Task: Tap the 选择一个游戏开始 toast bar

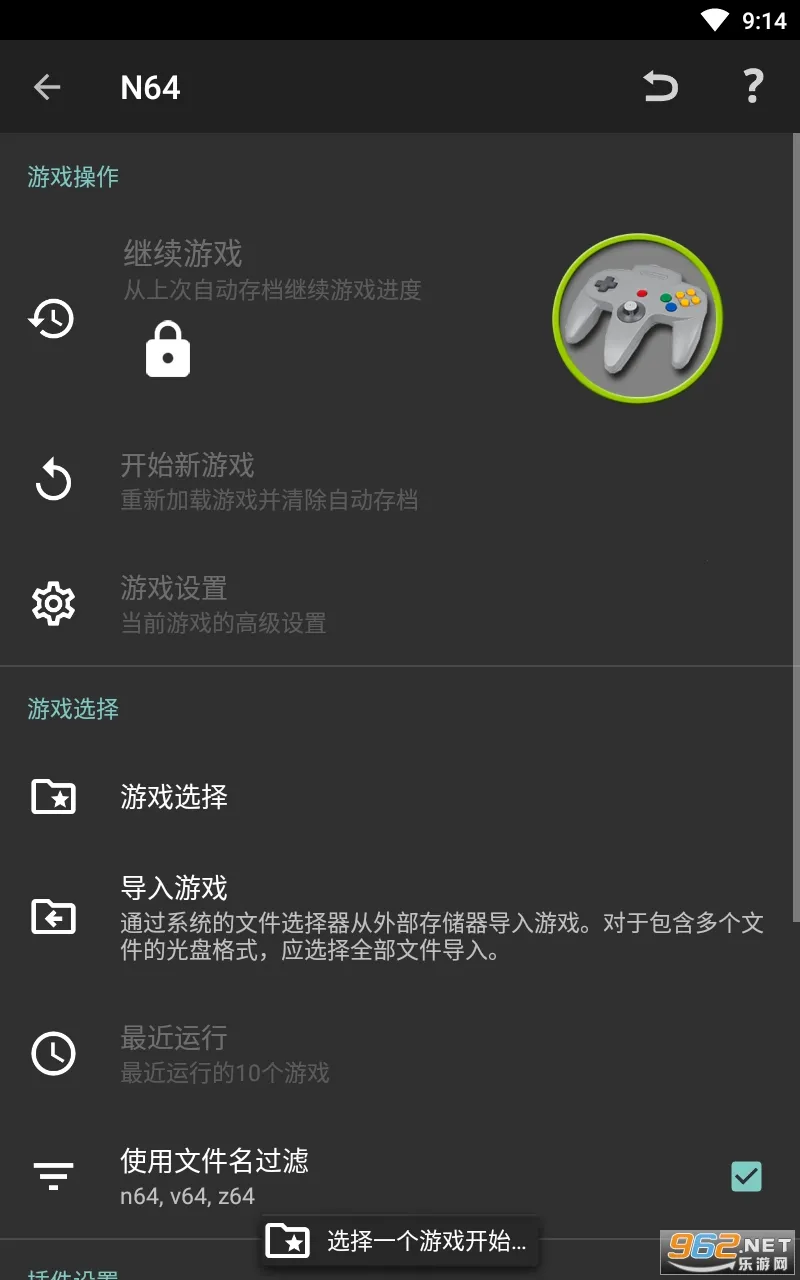Action: click(398, 1240)
